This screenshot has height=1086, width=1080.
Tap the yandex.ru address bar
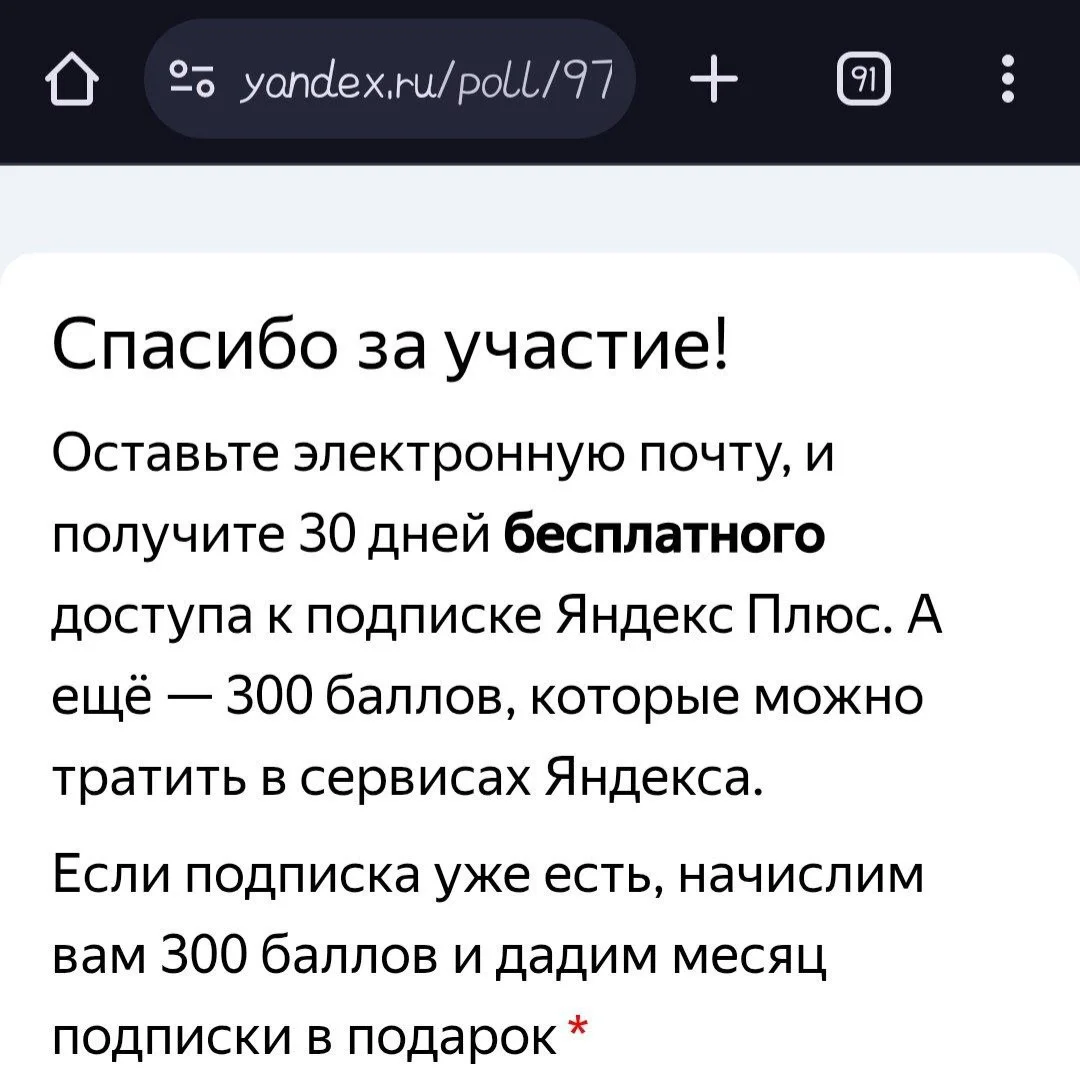(390, 79)
